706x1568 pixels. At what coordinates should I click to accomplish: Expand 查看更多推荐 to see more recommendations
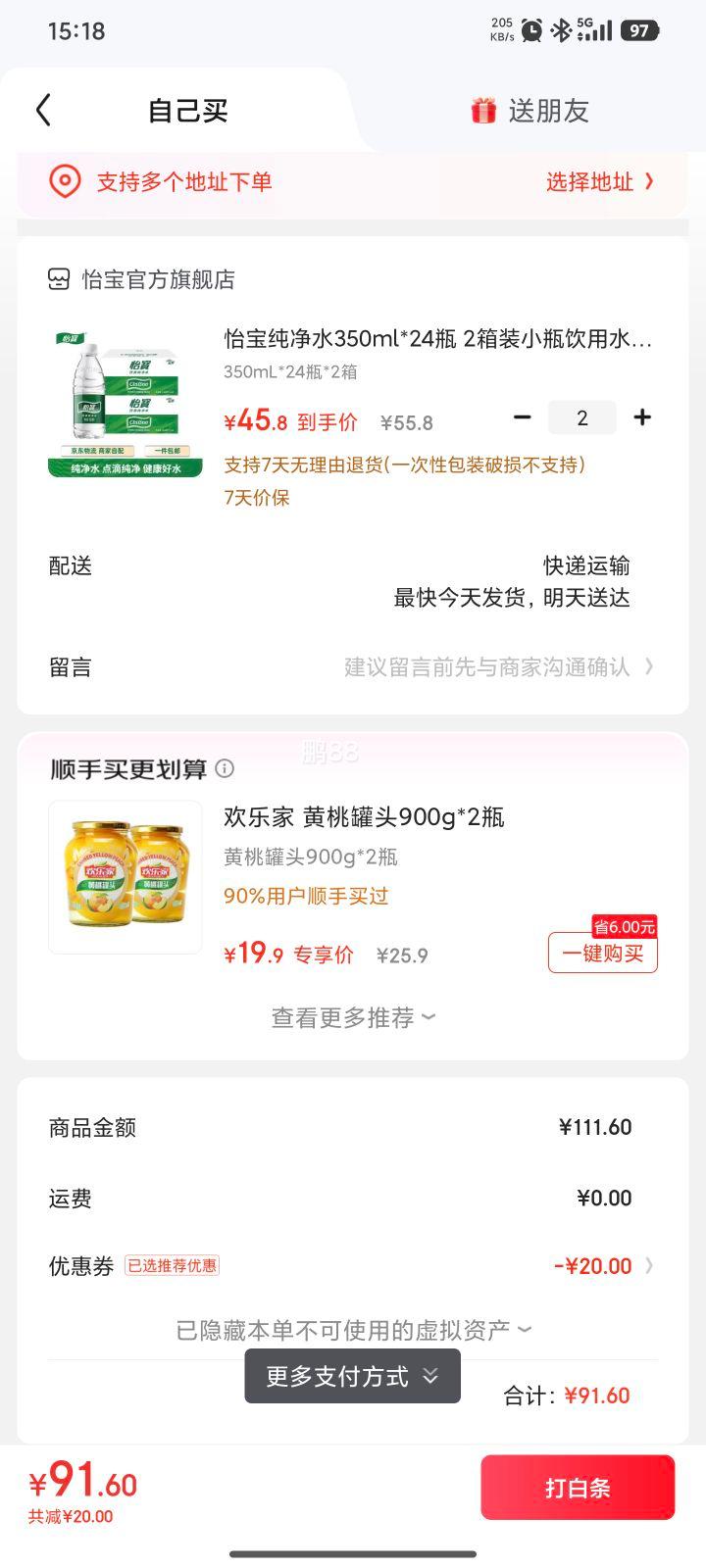352,1017
